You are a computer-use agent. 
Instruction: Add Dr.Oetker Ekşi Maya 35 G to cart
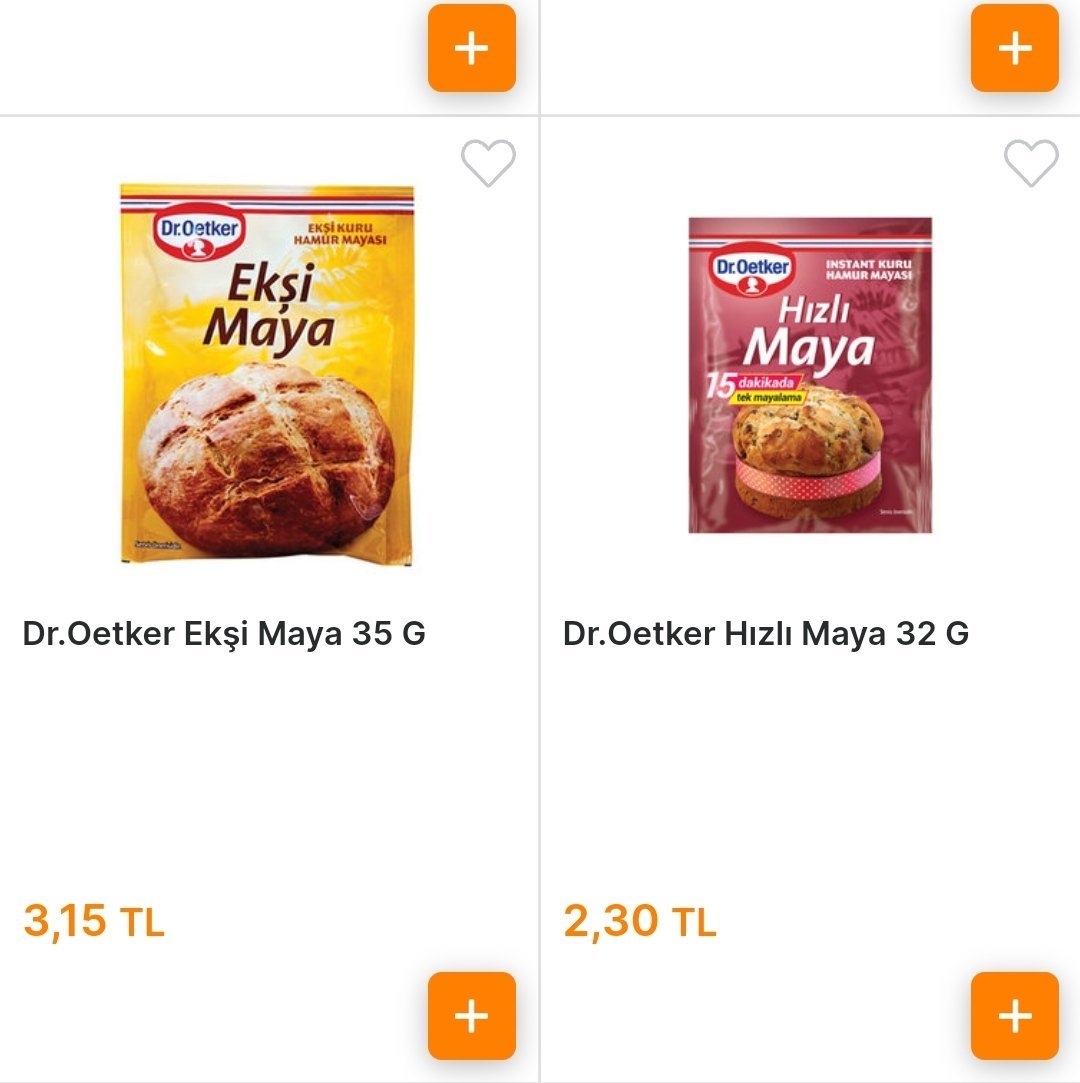[x=472, y=1016]
